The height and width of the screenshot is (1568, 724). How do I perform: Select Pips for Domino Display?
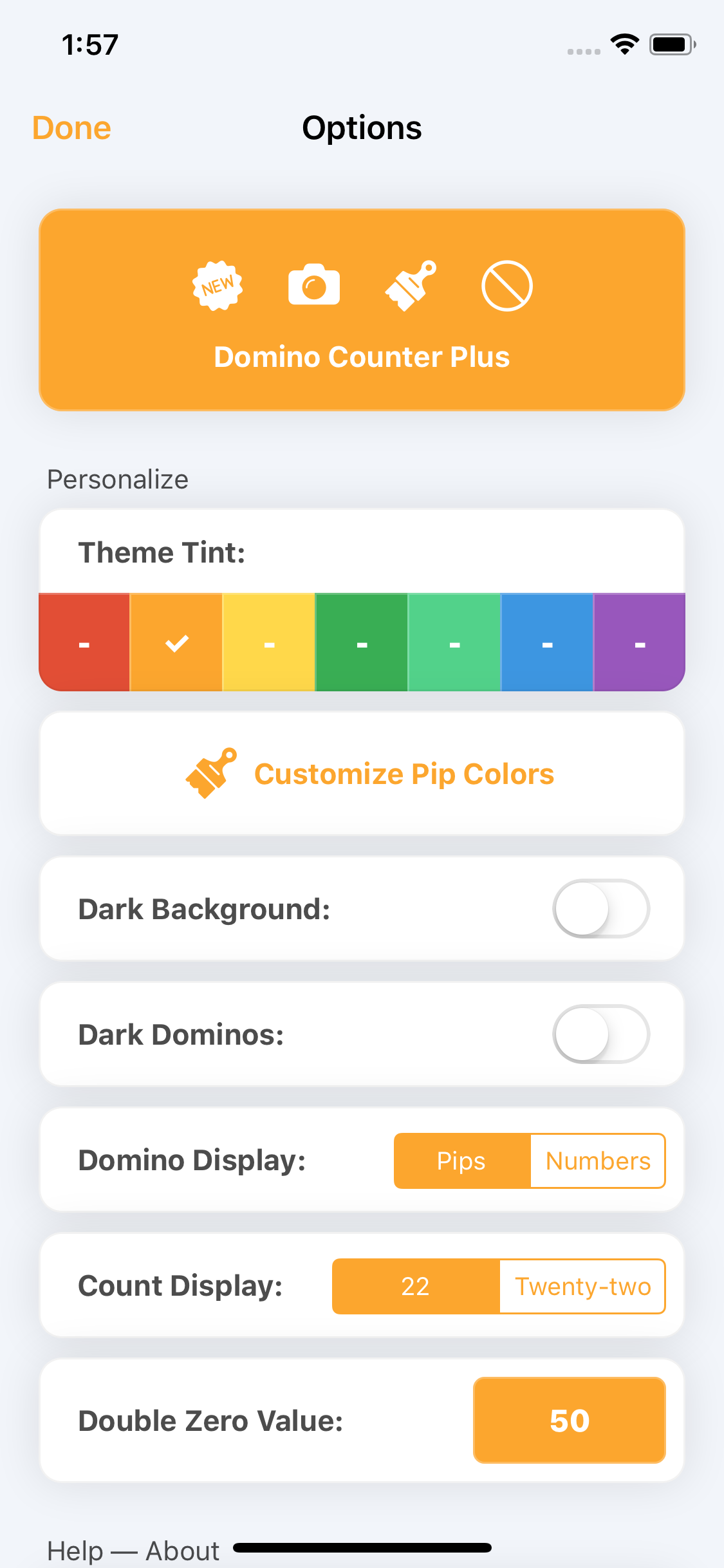pos(461,1161)
